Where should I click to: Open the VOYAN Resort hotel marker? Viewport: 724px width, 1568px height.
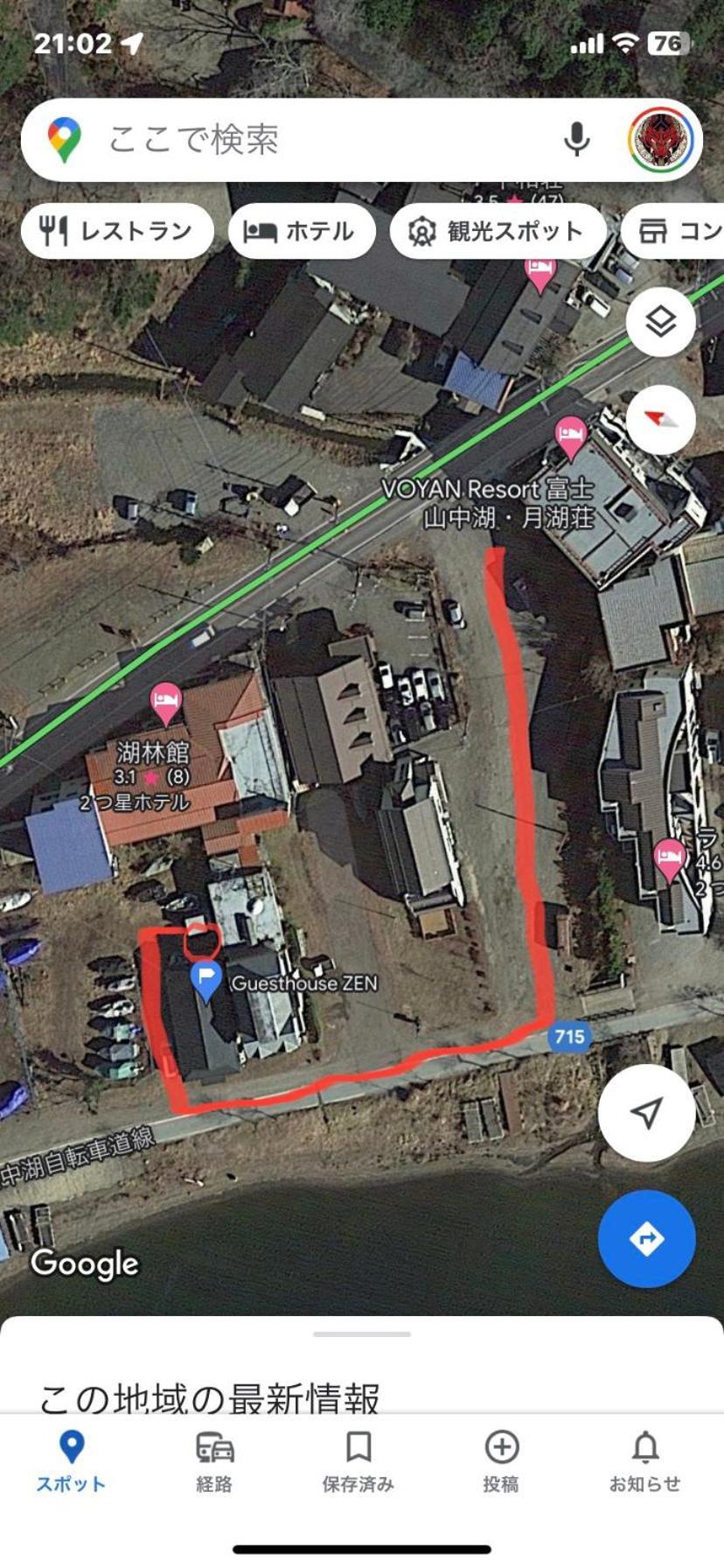pyautogui.click(x=571, y=437)
